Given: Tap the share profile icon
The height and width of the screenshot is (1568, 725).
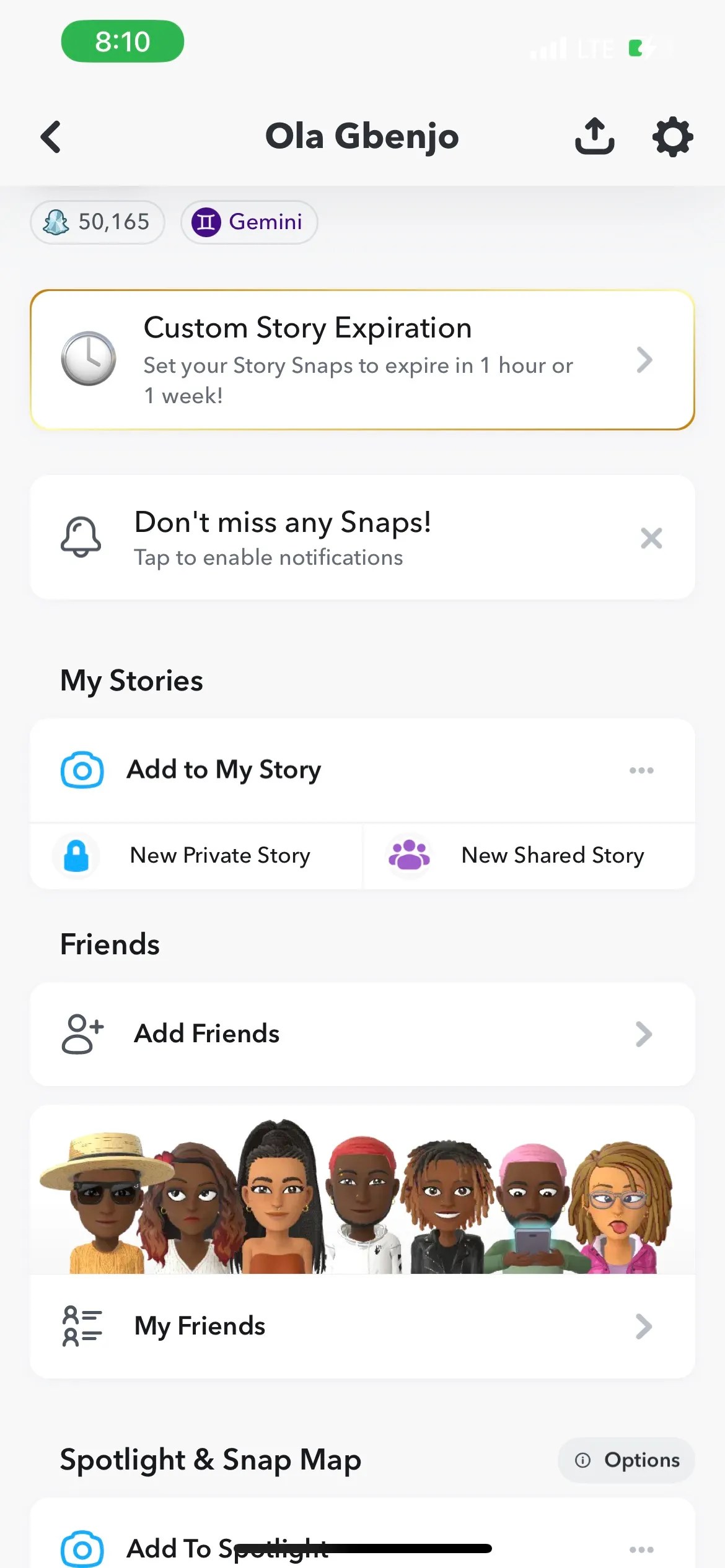Looking at the screenshot, I should [x=594, y=137].
